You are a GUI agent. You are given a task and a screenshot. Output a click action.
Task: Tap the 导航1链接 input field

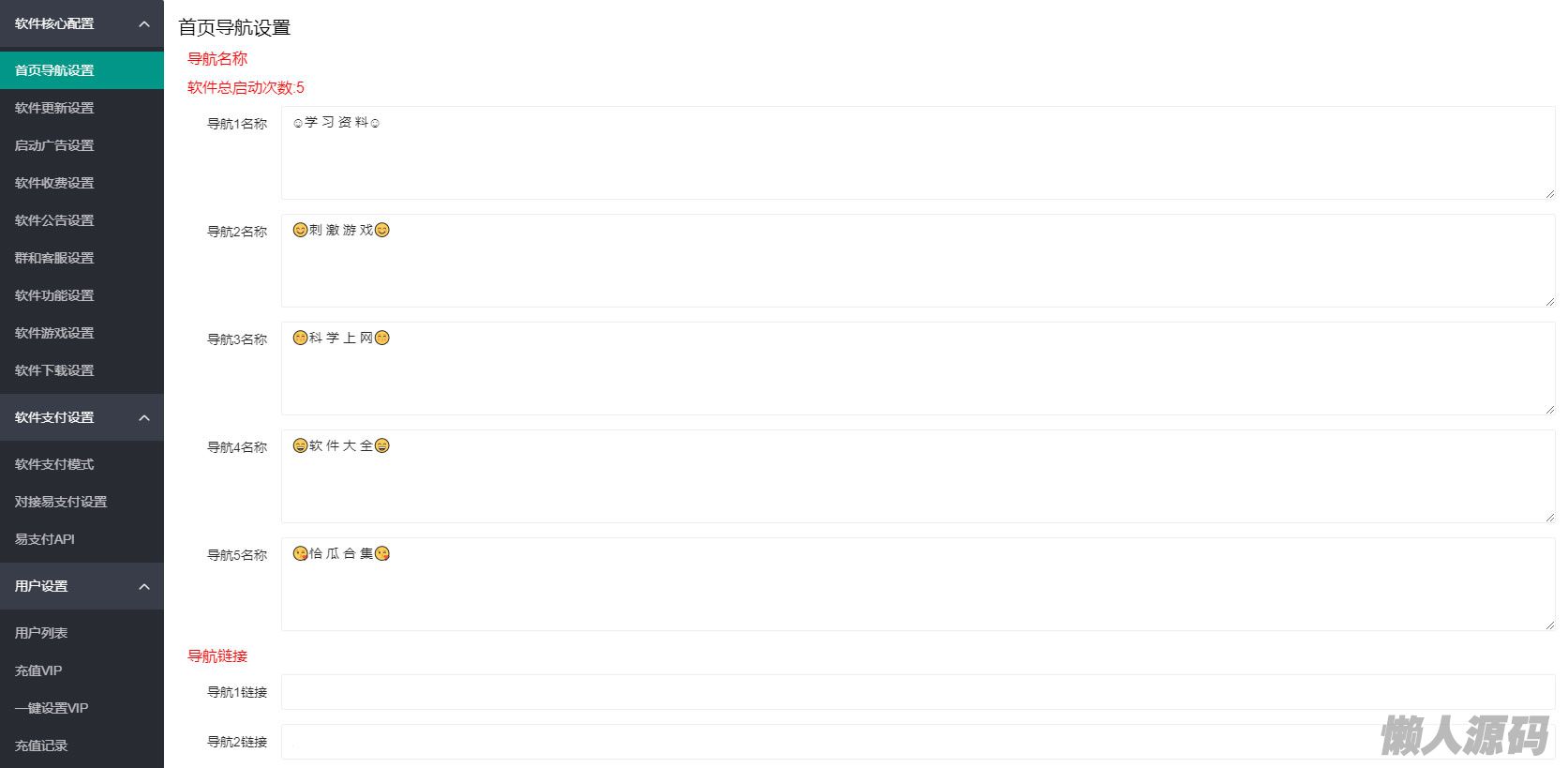[917, 692]
